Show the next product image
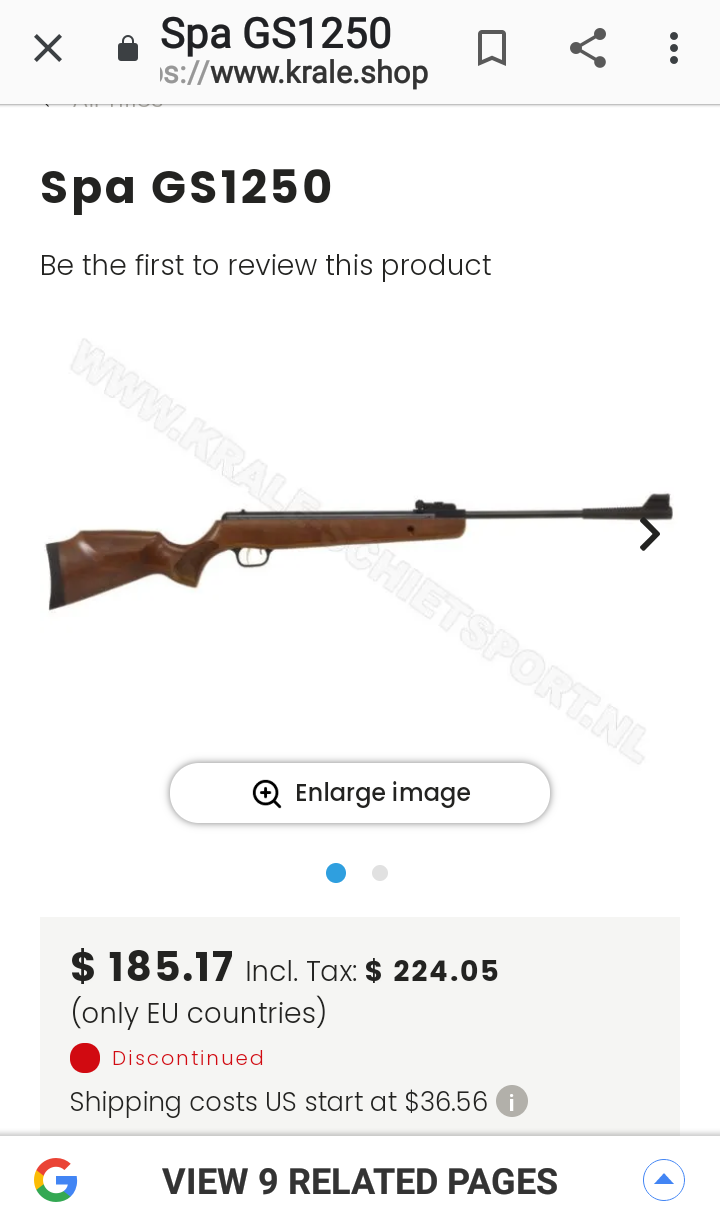This screenshot has height=1224, width=720. (650, 535)
